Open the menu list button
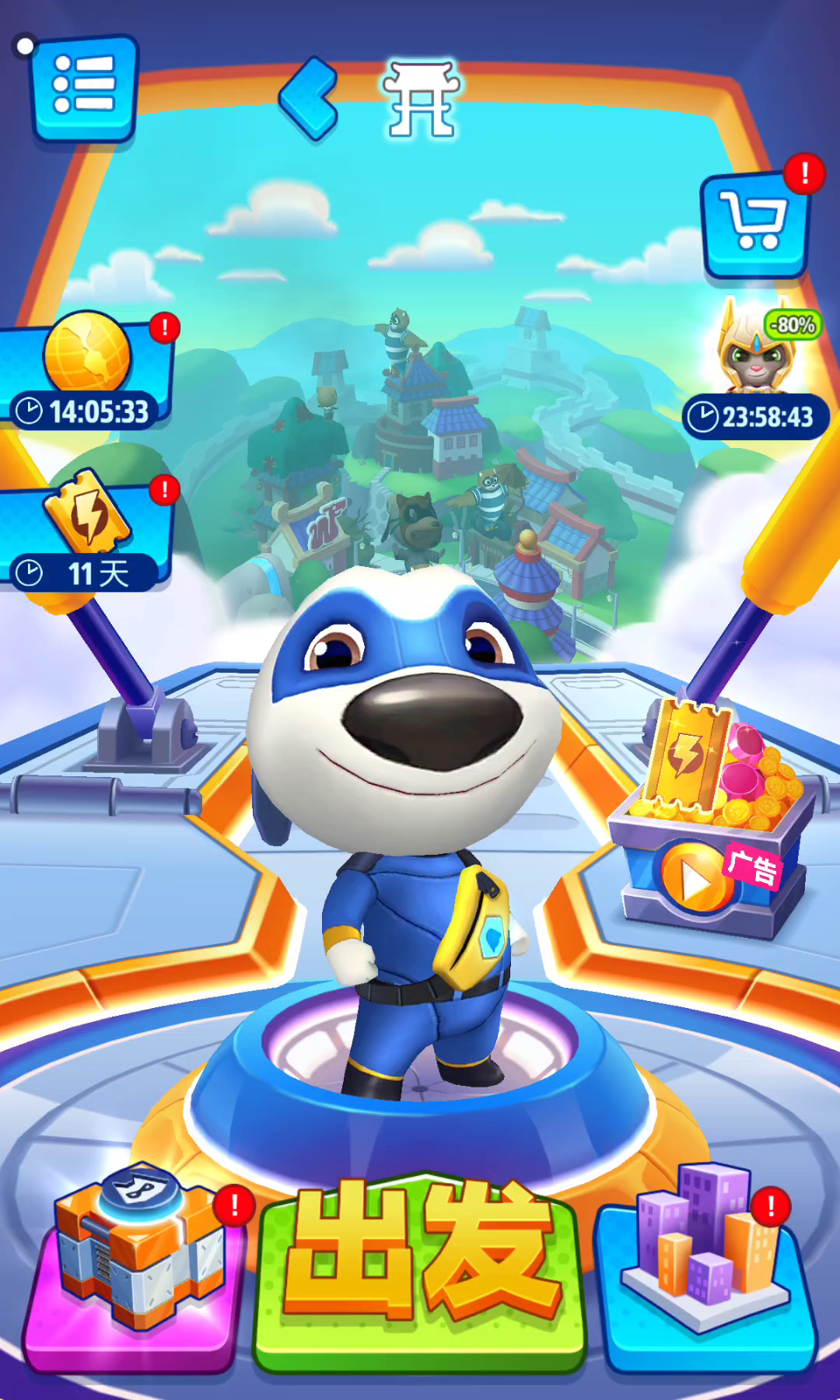The height and width of the screenshot is (1400, 840). click(x=84, y=88)
